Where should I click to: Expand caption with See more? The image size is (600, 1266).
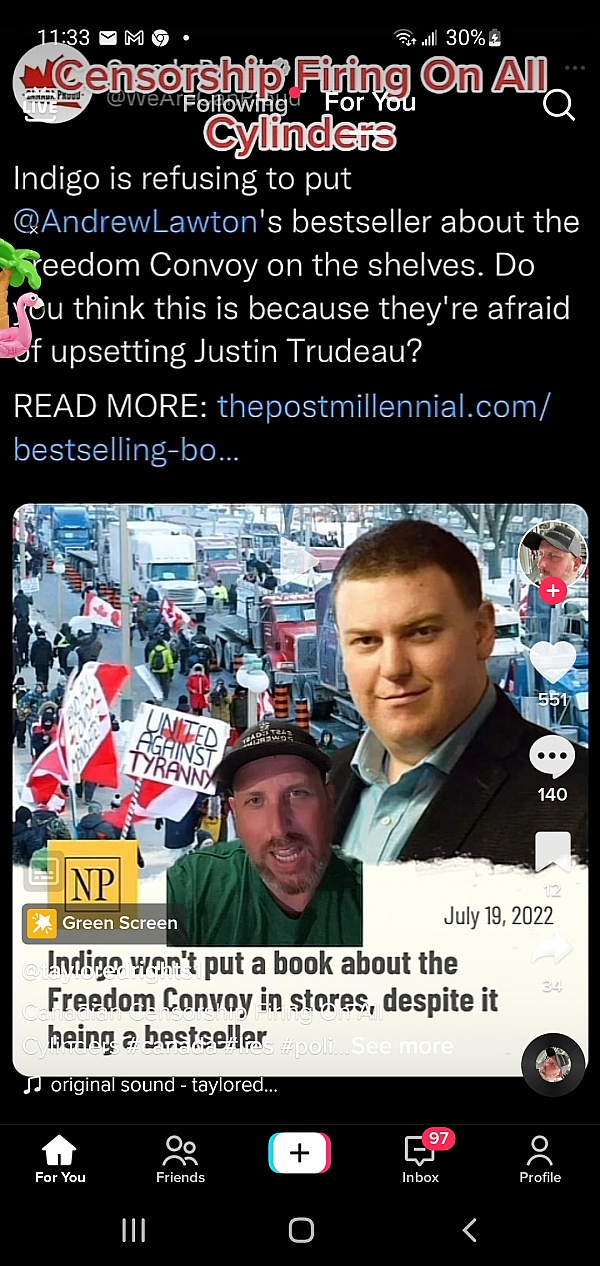click(402, 1046)
